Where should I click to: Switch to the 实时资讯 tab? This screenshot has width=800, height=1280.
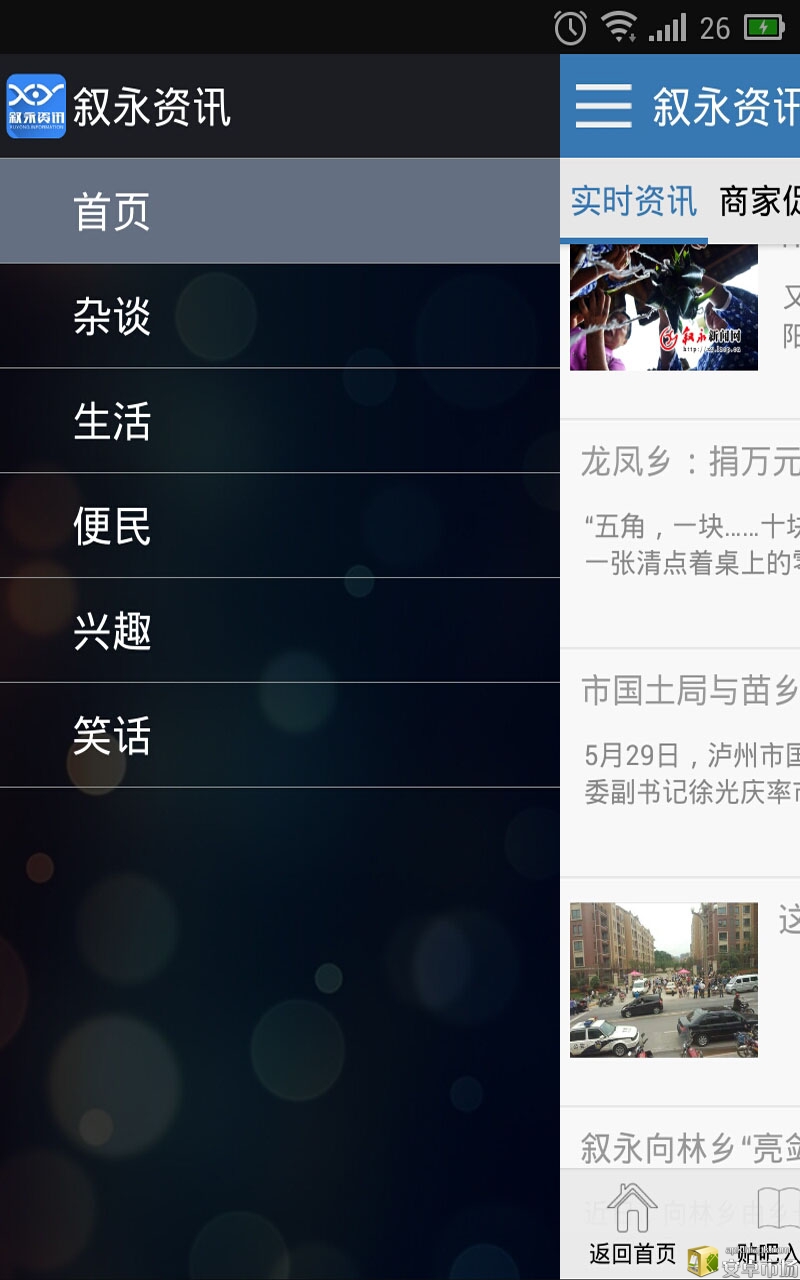click(634, 202)
